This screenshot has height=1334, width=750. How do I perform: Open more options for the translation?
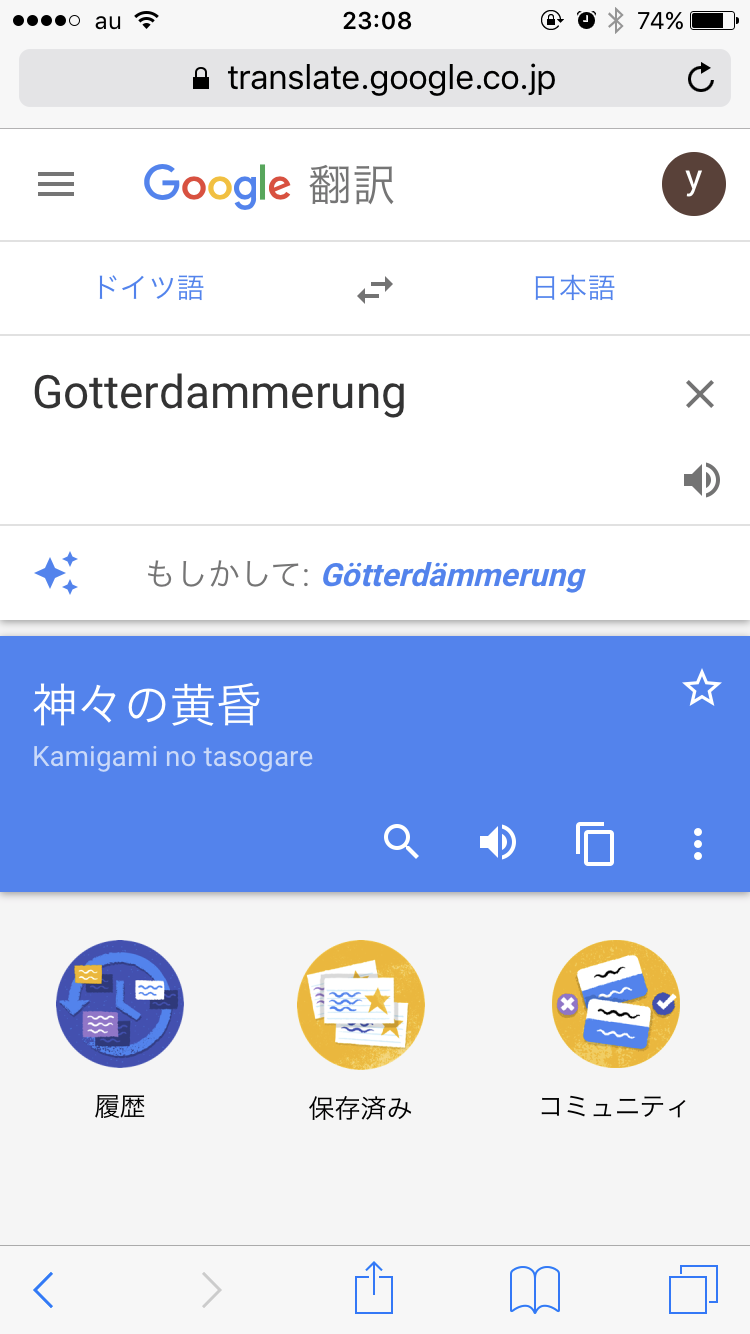(698, 844)
